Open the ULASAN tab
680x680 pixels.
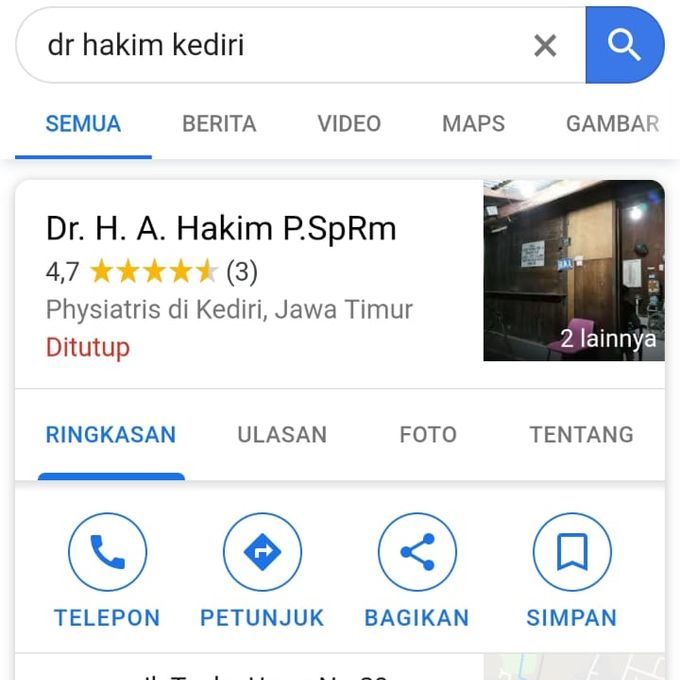pos(282,435)
